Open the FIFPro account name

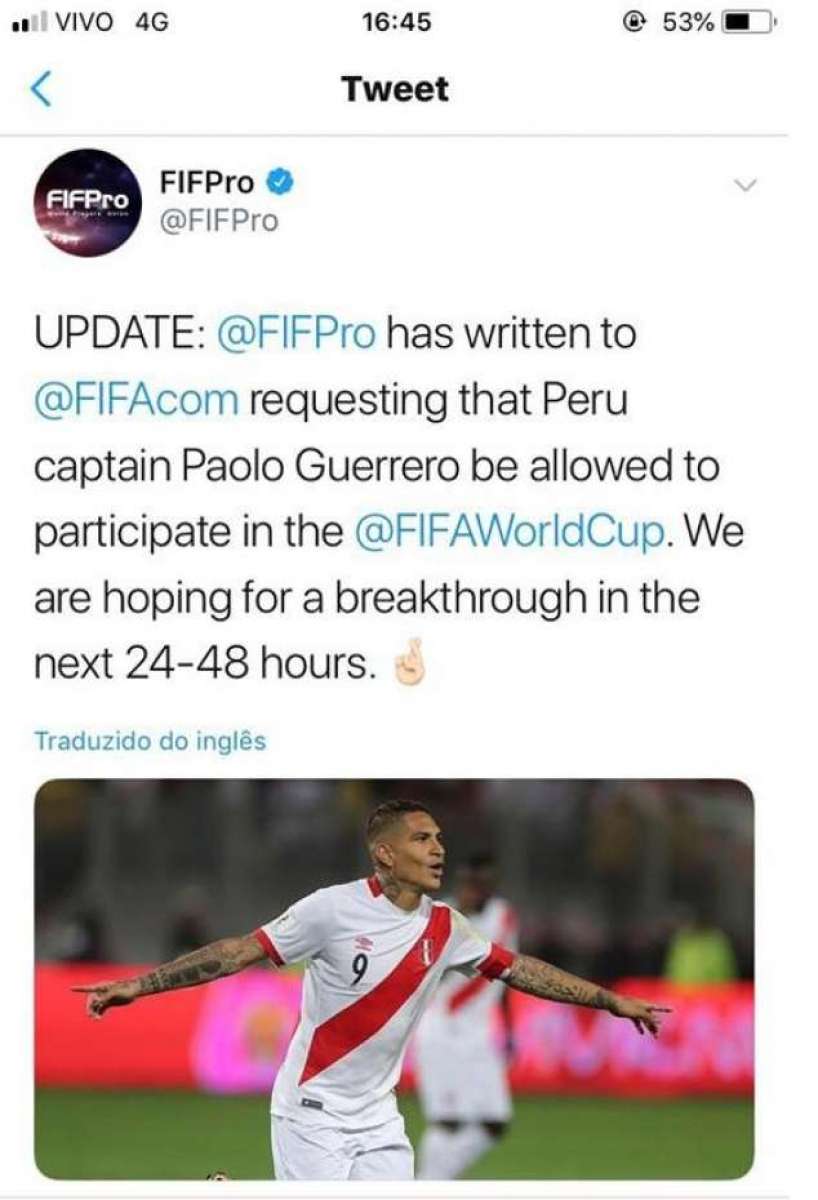(208, 183)
